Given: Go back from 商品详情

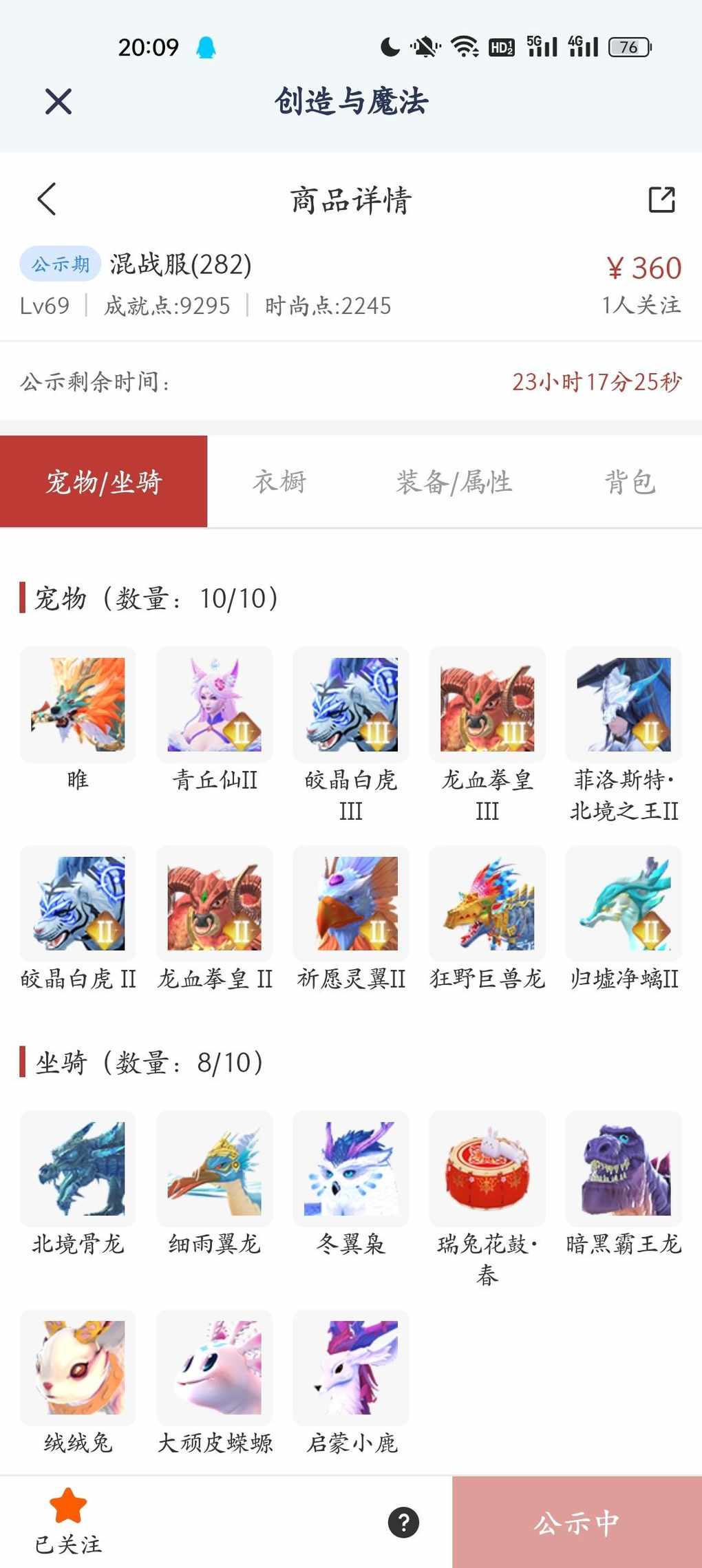Looking at the screenshot, I should pyautogui.click(x=47, y=200).
